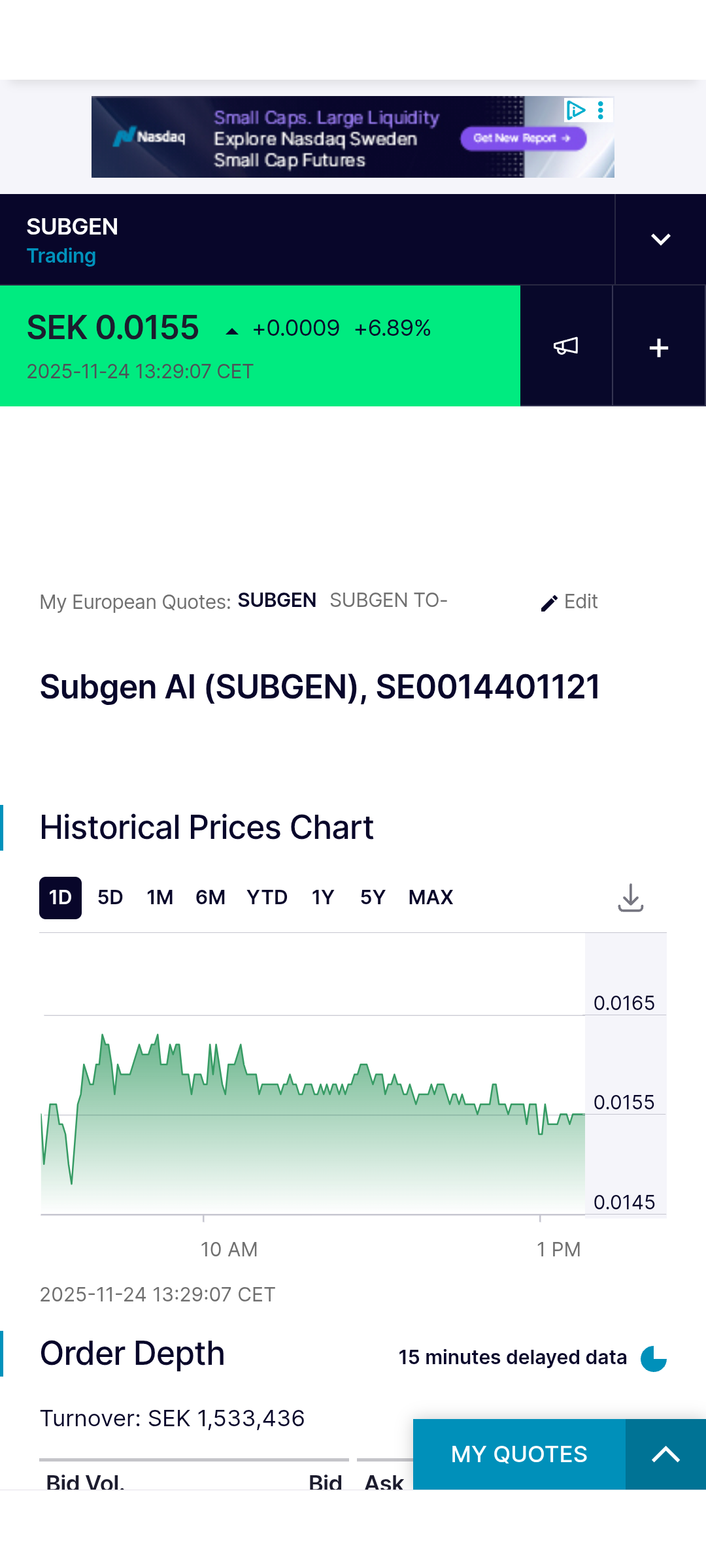706x1568 pixels.
Task: Add SUBGEN with the plus icon
Action: coord(659,347)
